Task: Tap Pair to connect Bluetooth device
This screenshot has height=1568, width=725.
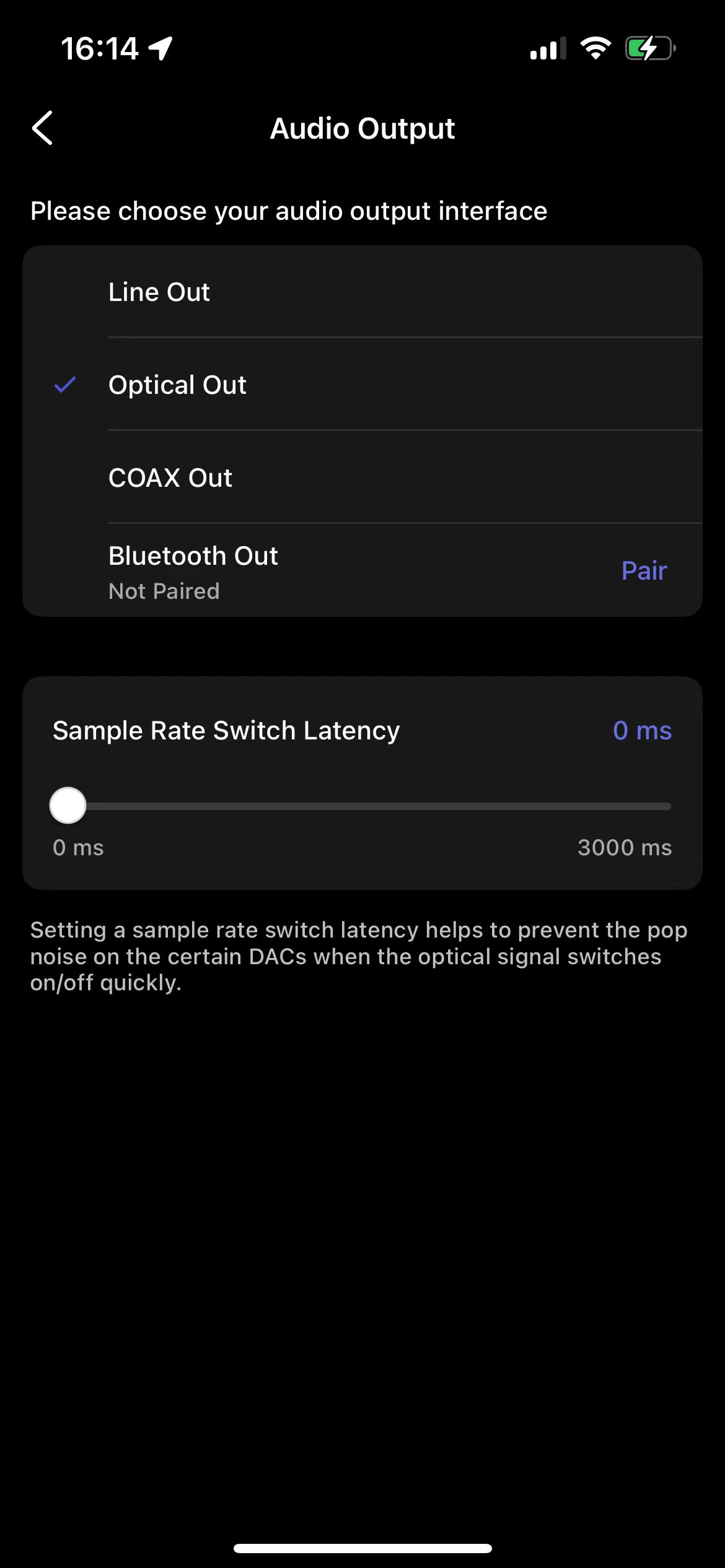Action: click(644, 570)
